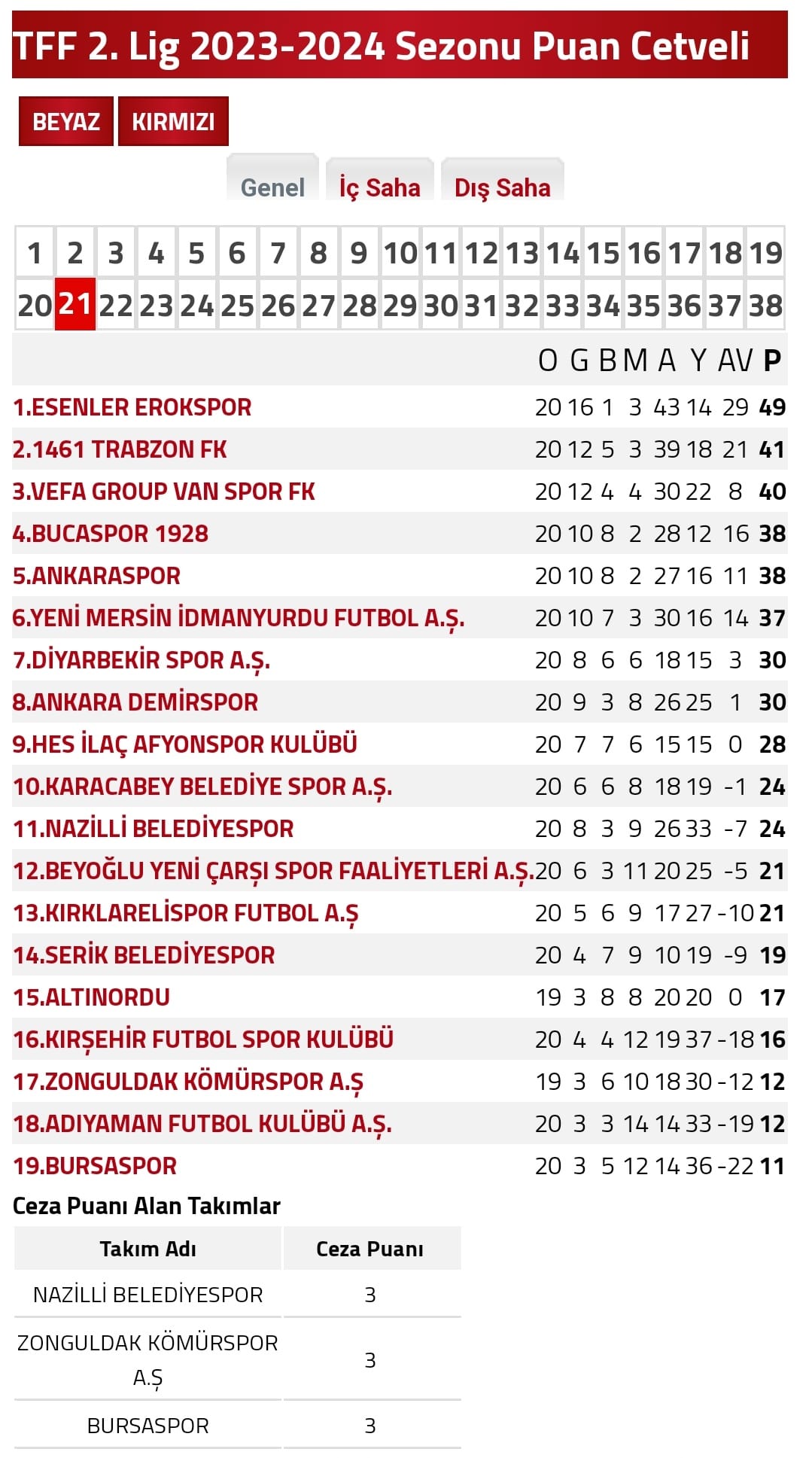Switch to the BEYAZ theme
The width and height of the screenshot is (812, 1458).
coord(66,121)
